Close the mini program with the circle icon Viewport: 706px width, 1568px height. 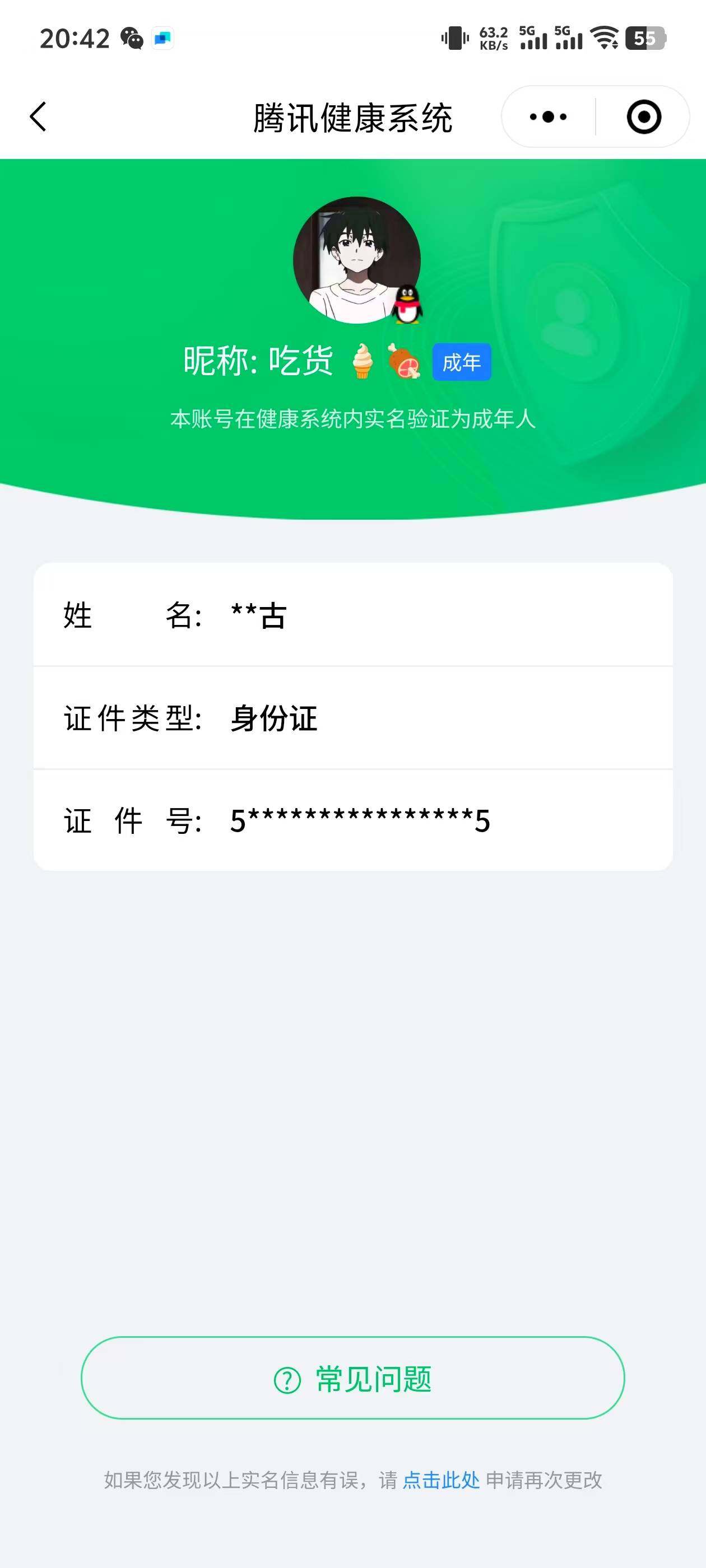click(644, 116)
